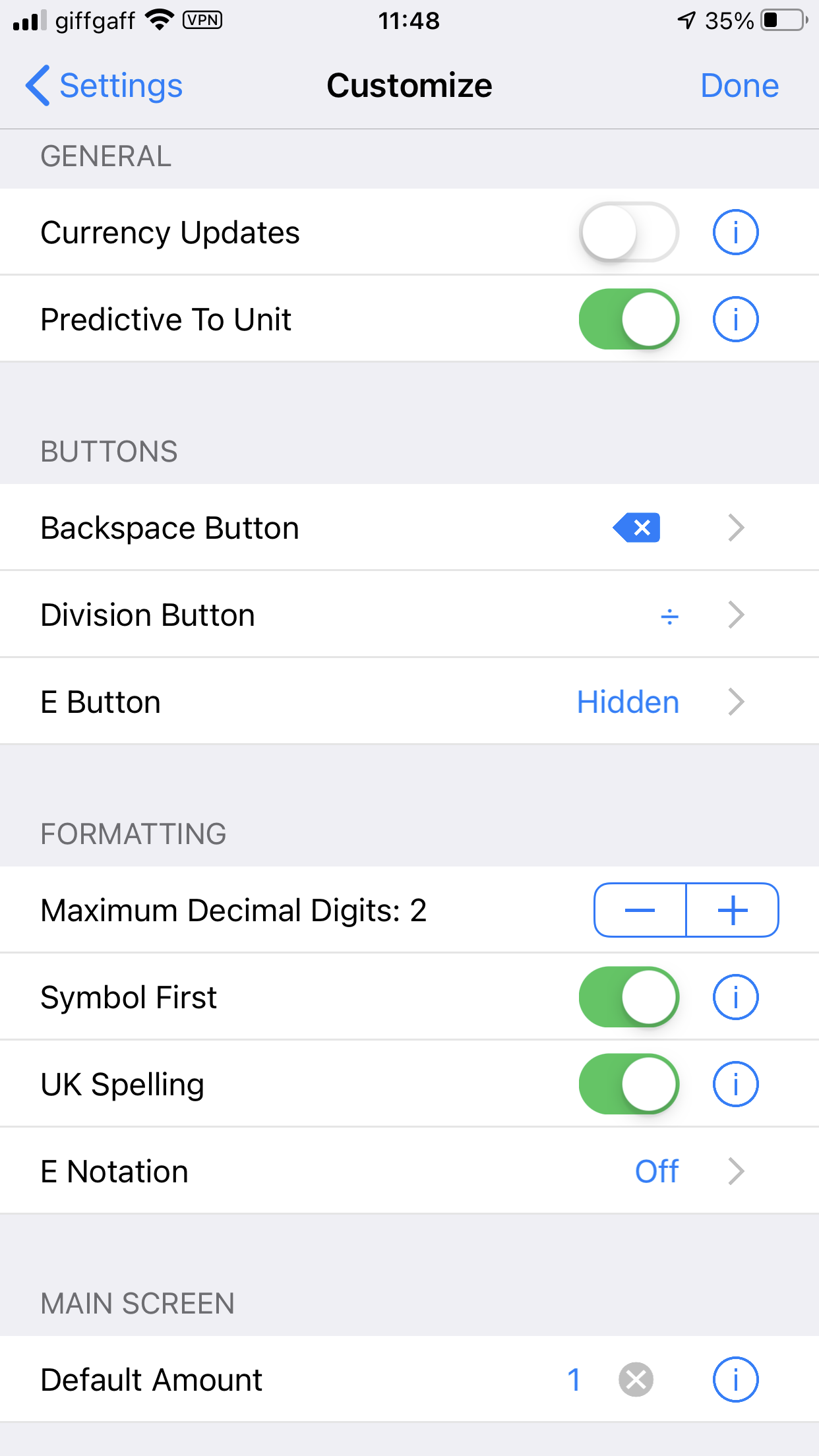Decrease maximum decimal digits with minus
The image size is (819, 1456).
tap(640, 910)
